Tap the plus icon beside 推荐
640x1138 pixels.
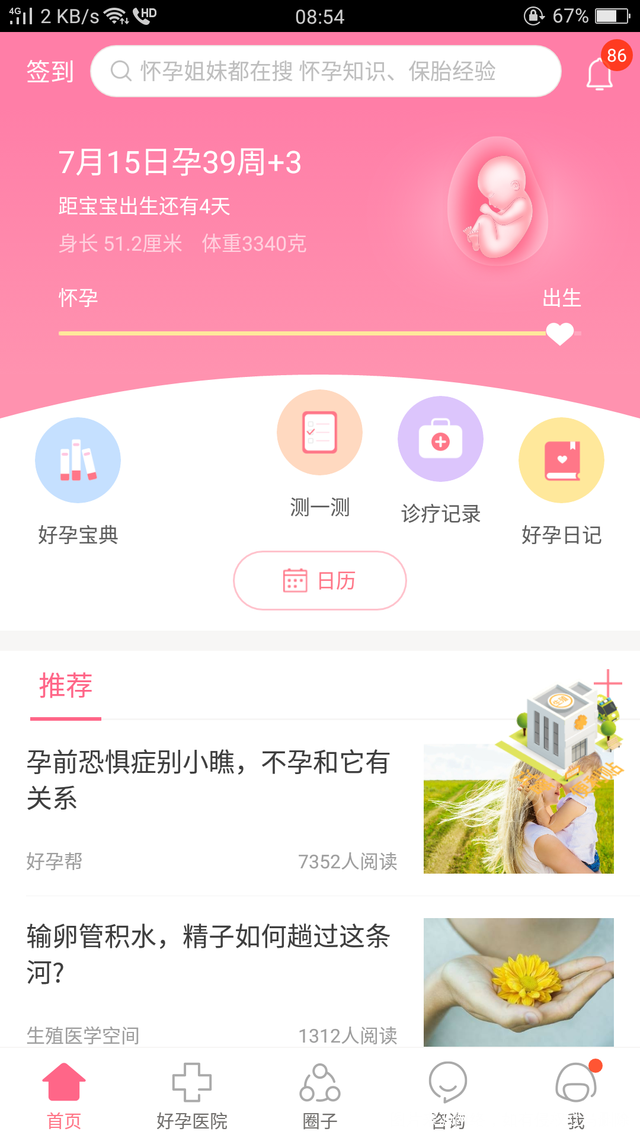[x=607, y=684]
